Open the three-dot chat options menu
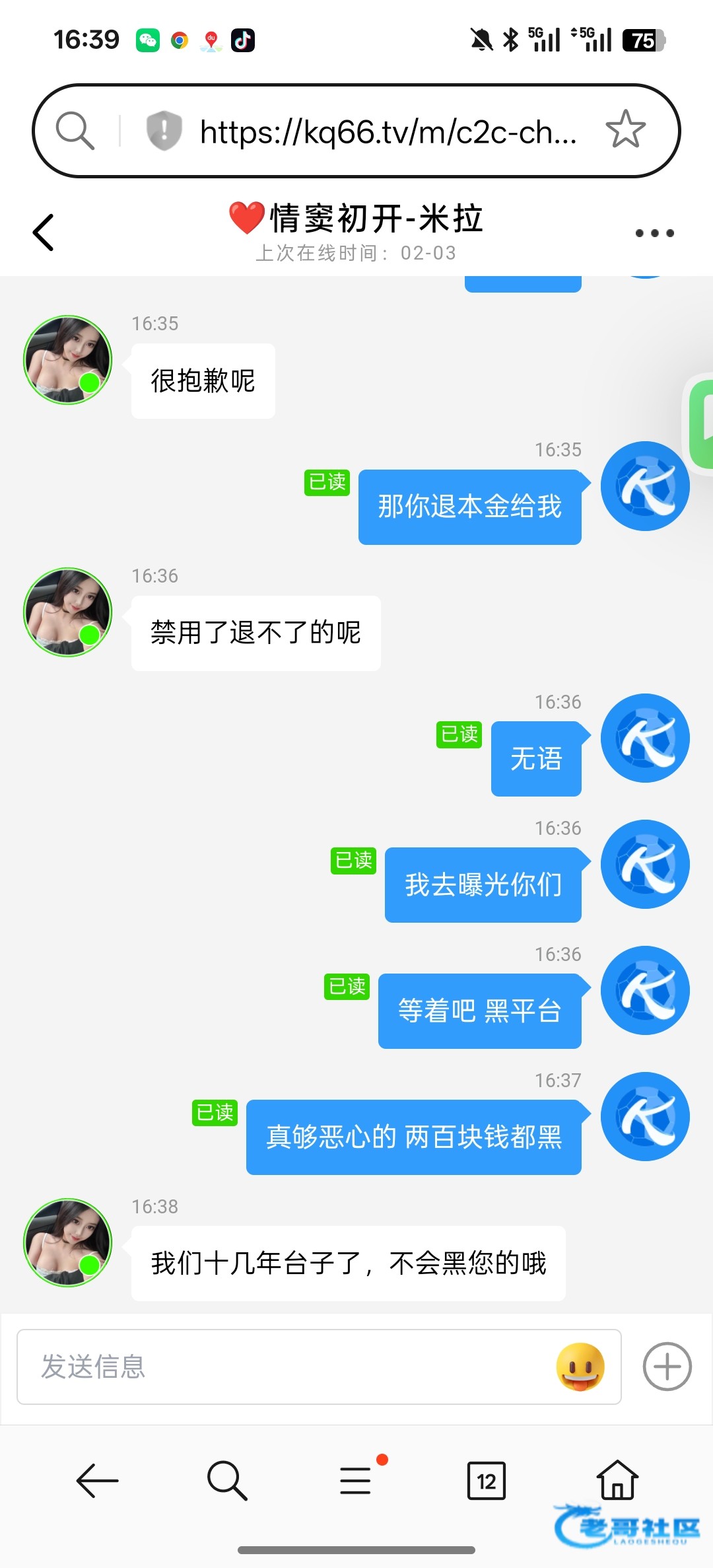The width and height of the screenshot is (713, 1568). pos(654,233)
